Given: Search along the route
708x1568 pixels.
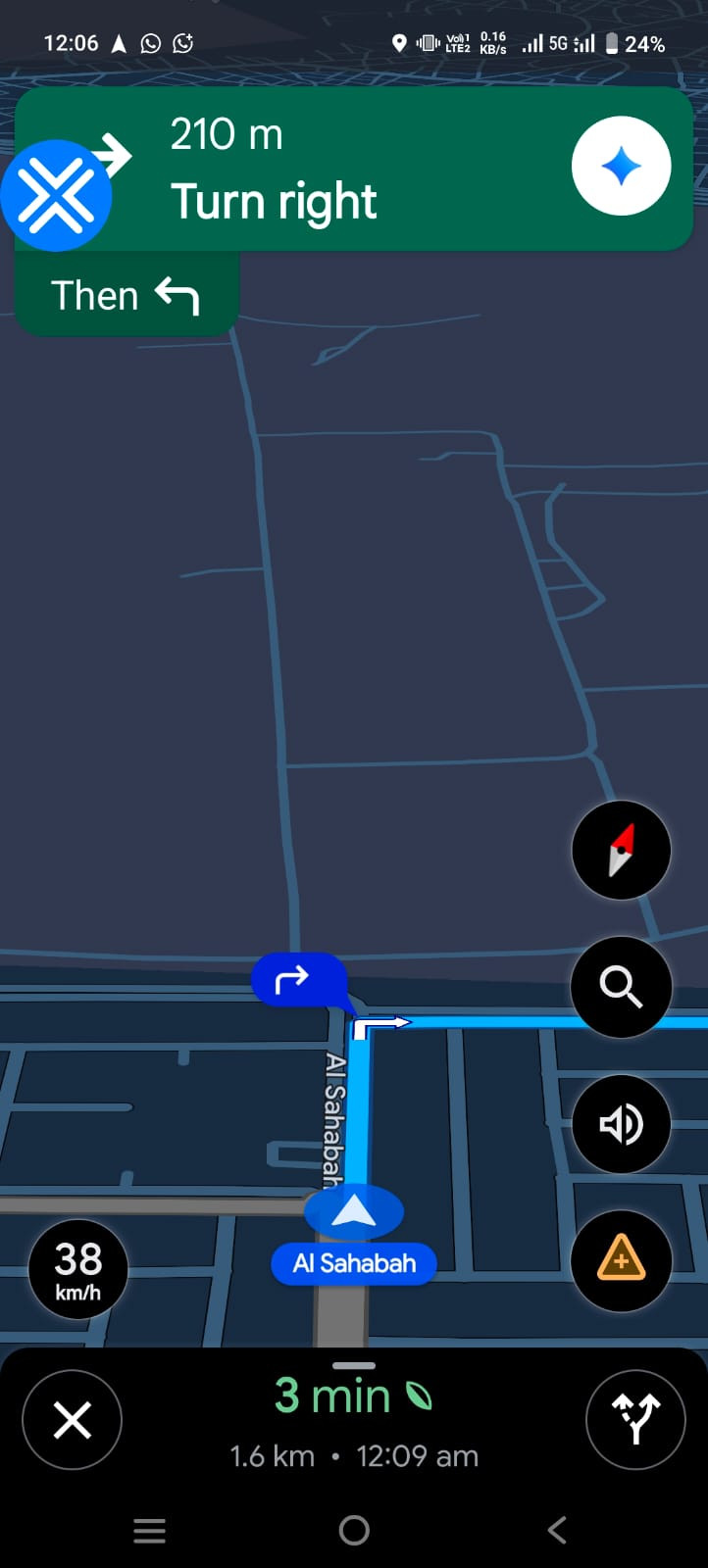Looking at the screenshot, I should (x=621, y=987).
